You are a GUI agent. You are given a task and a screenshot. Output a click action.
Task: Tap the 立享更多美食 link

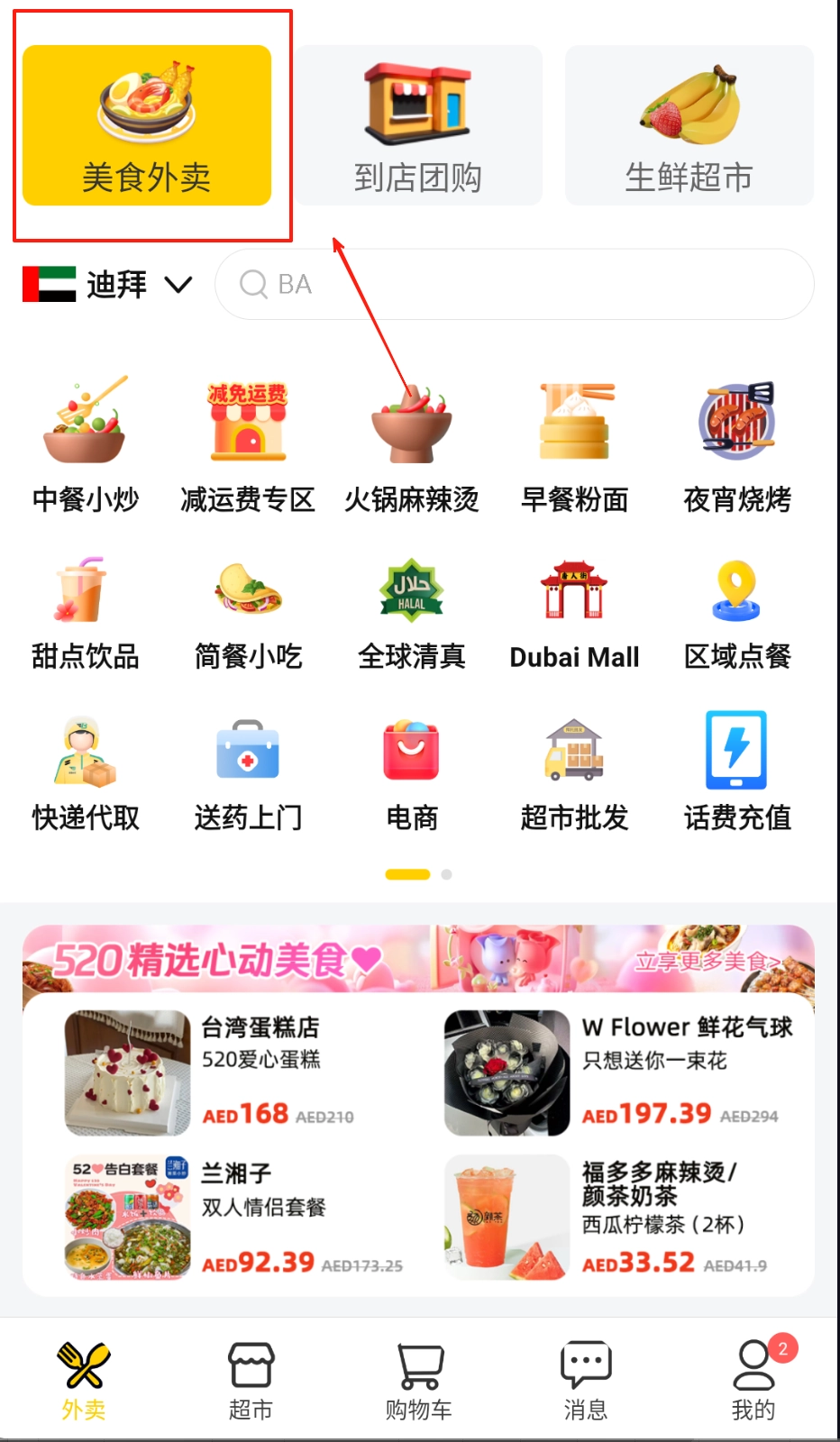pyautogui.click(x=707, y=962)
